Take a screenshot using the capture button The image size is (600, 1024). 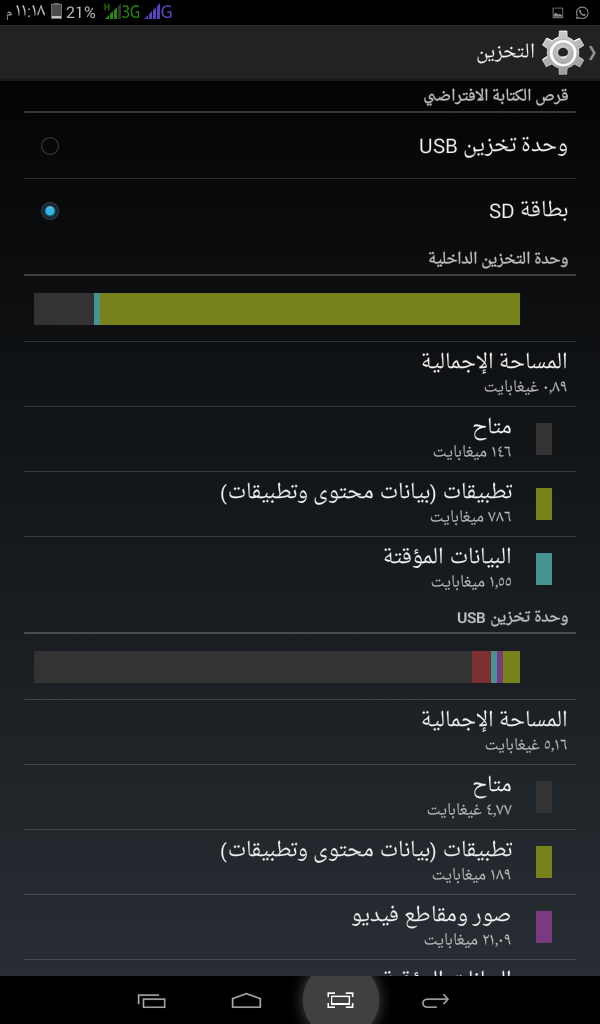tap(340, 1000)
